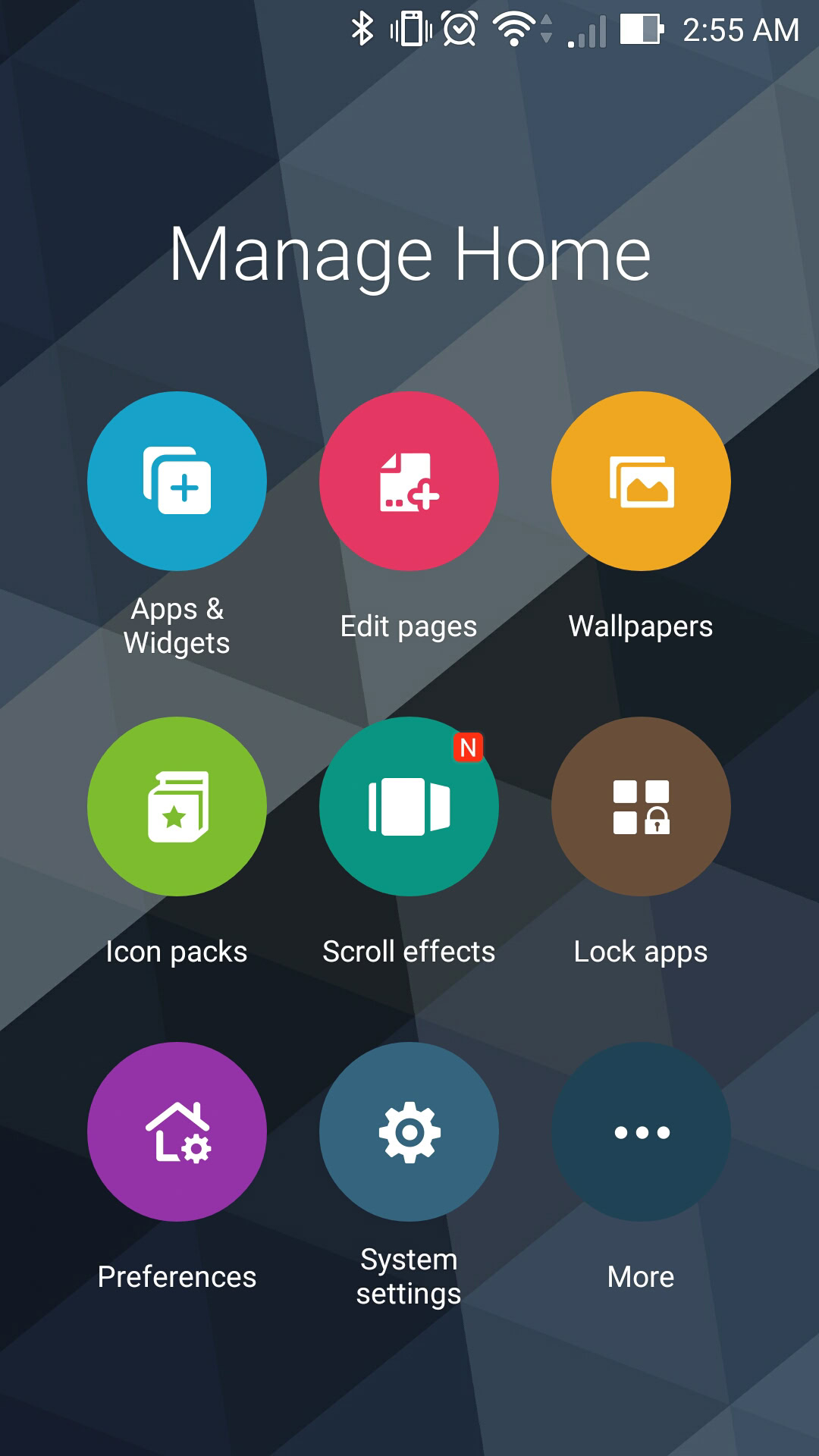Show More options
The image size is (819, 1456).
tap(641, 1131)
